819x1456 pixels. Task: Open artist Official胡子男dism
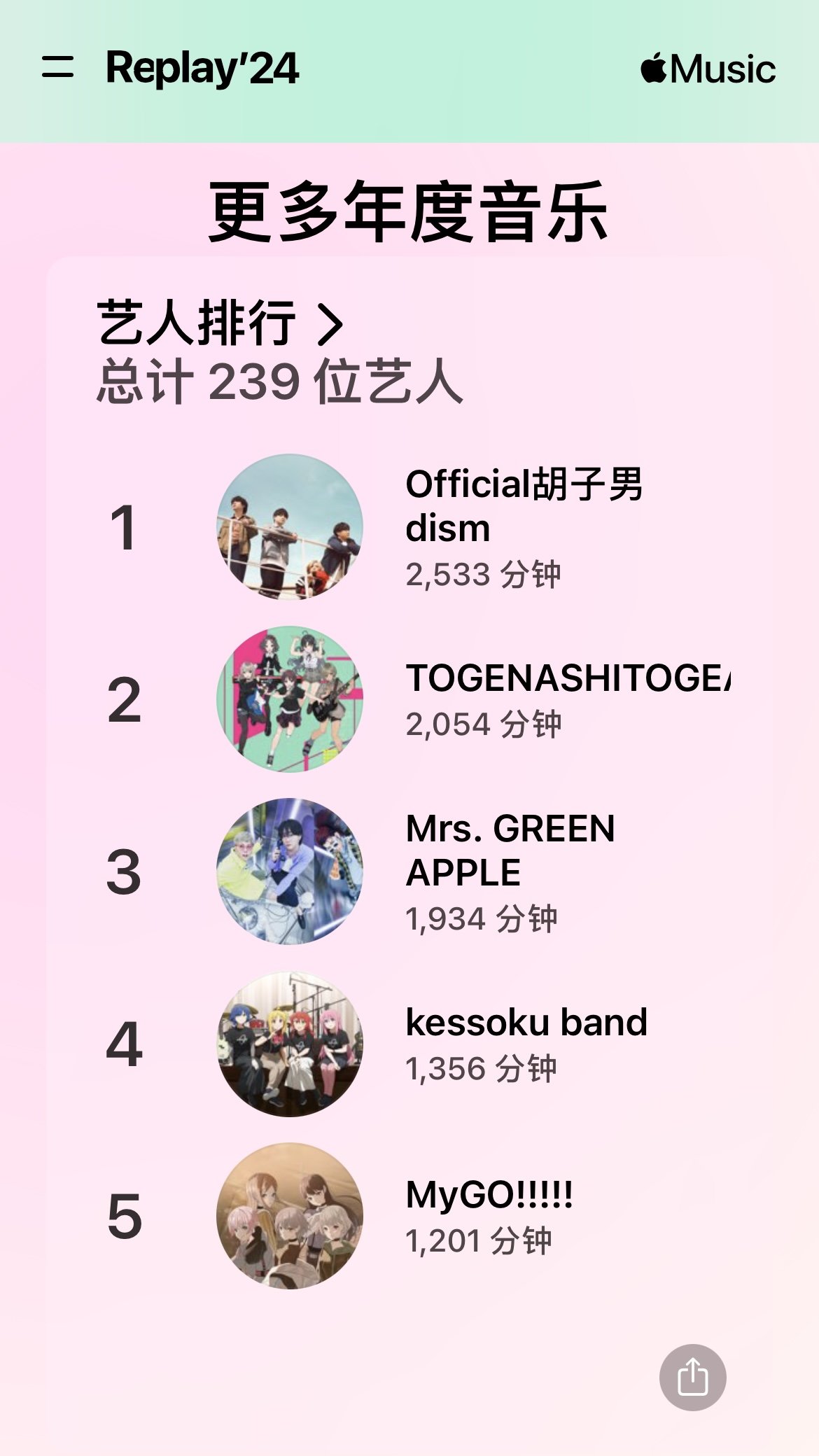[522, 506]
